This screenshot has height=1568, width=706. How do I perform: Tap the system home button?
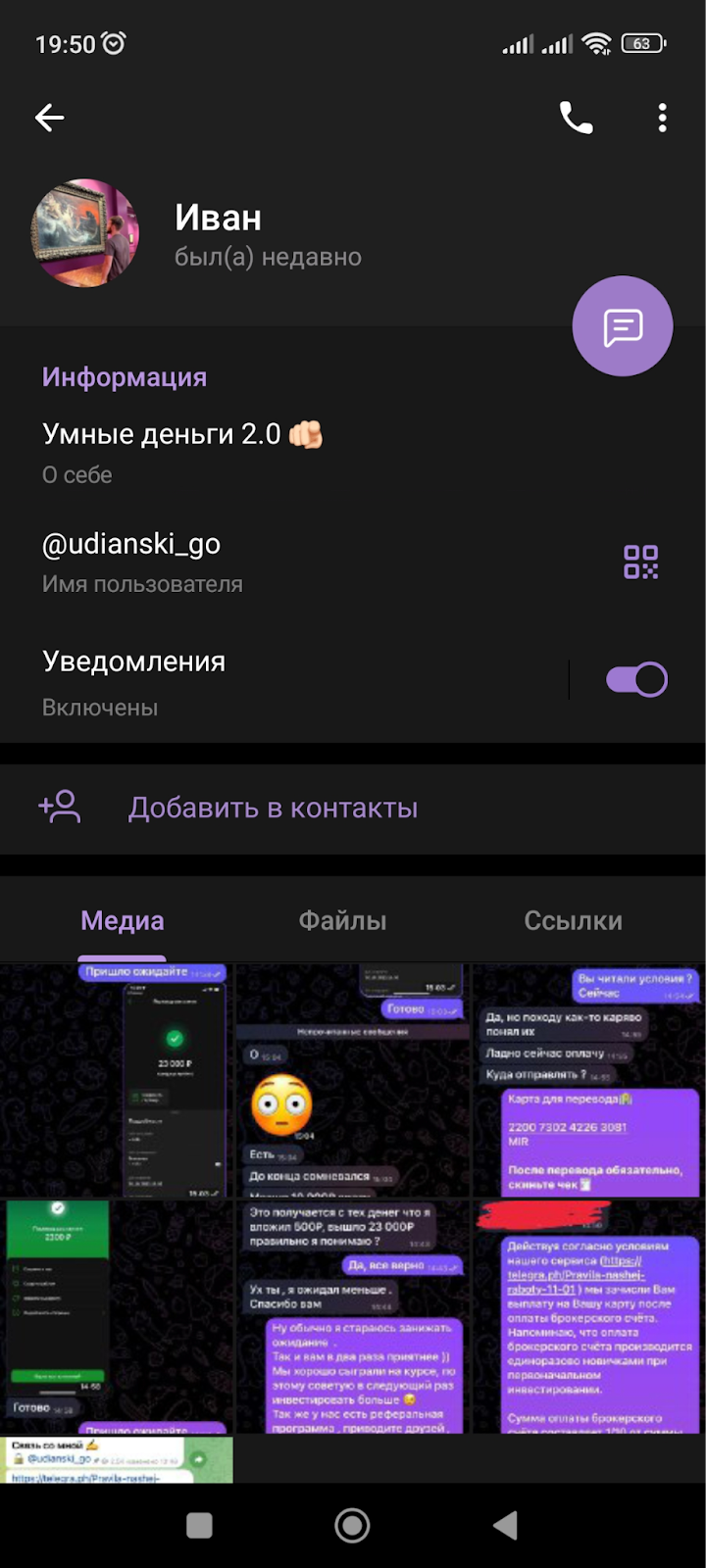point(352,1525)
